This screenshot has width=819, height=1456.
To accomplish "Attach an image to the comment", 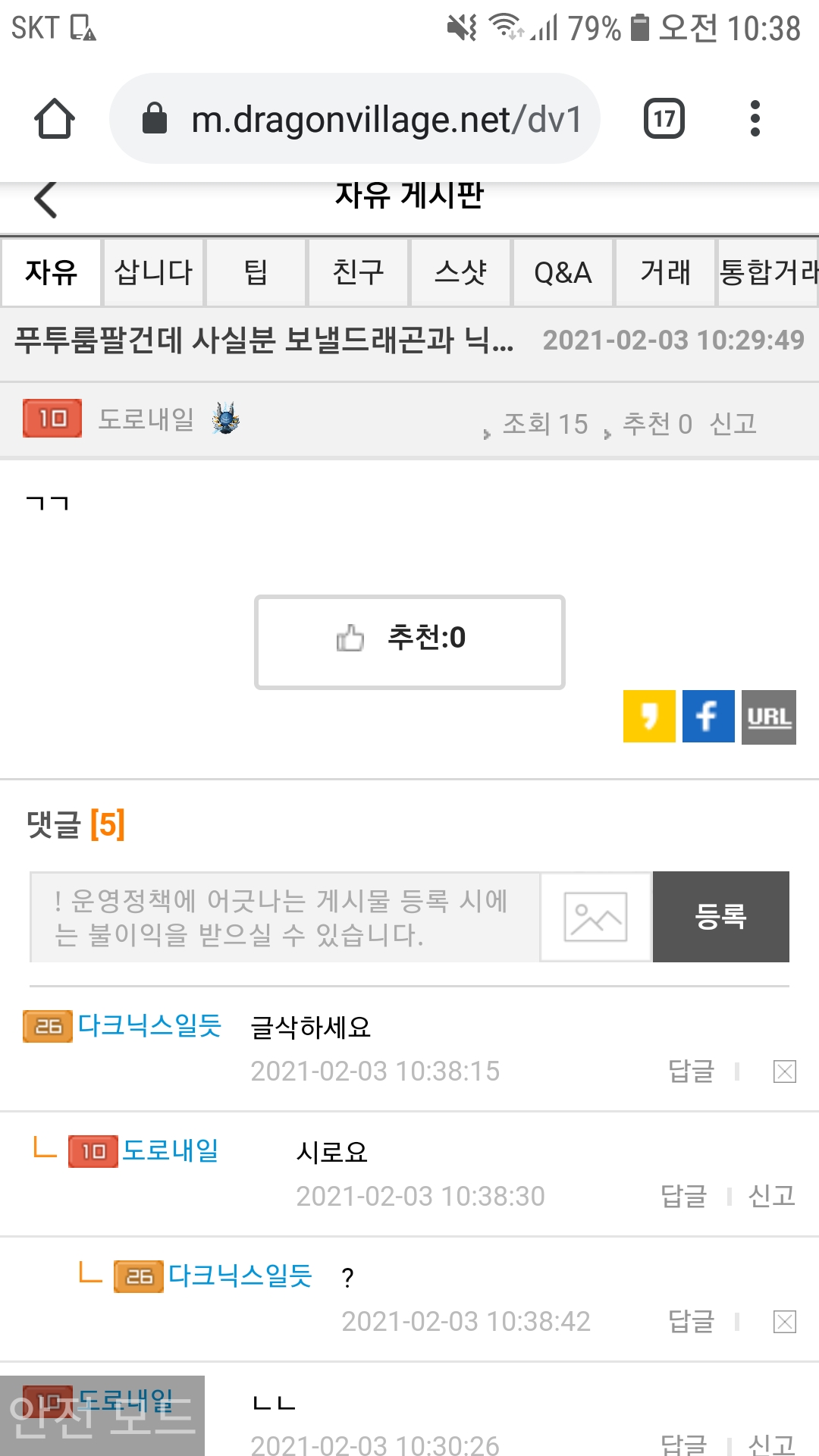I will click(595, 917).
